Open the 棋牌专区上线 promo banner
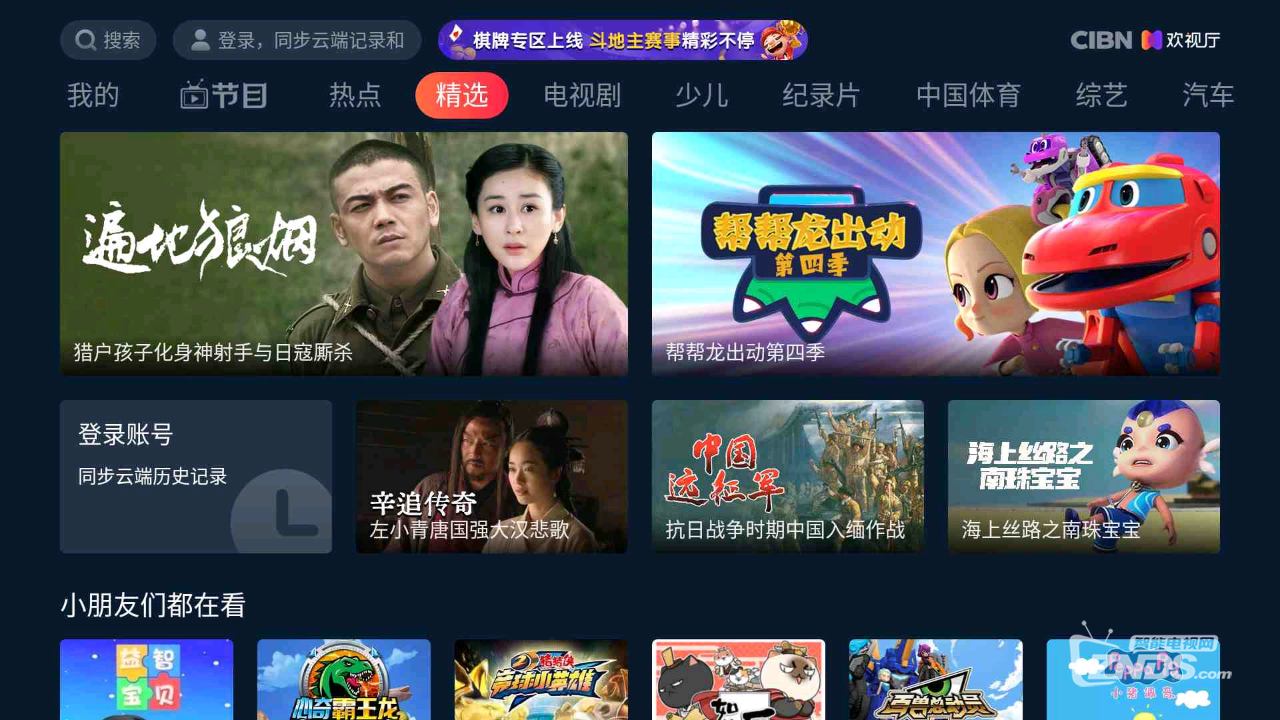This screenshot has height=720, width=1280. 622,41
